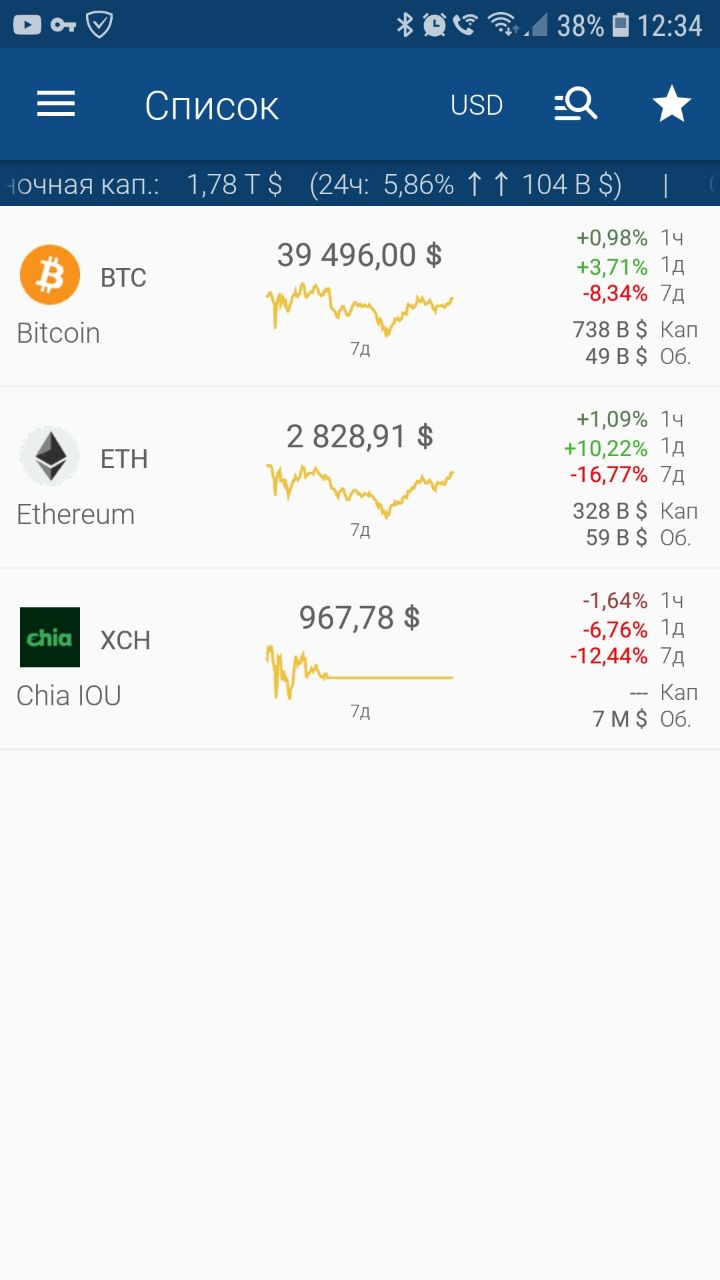This screenshot has width=720, height=1280.
Task: Open the hamburger drawer menu
Action: 56,104
